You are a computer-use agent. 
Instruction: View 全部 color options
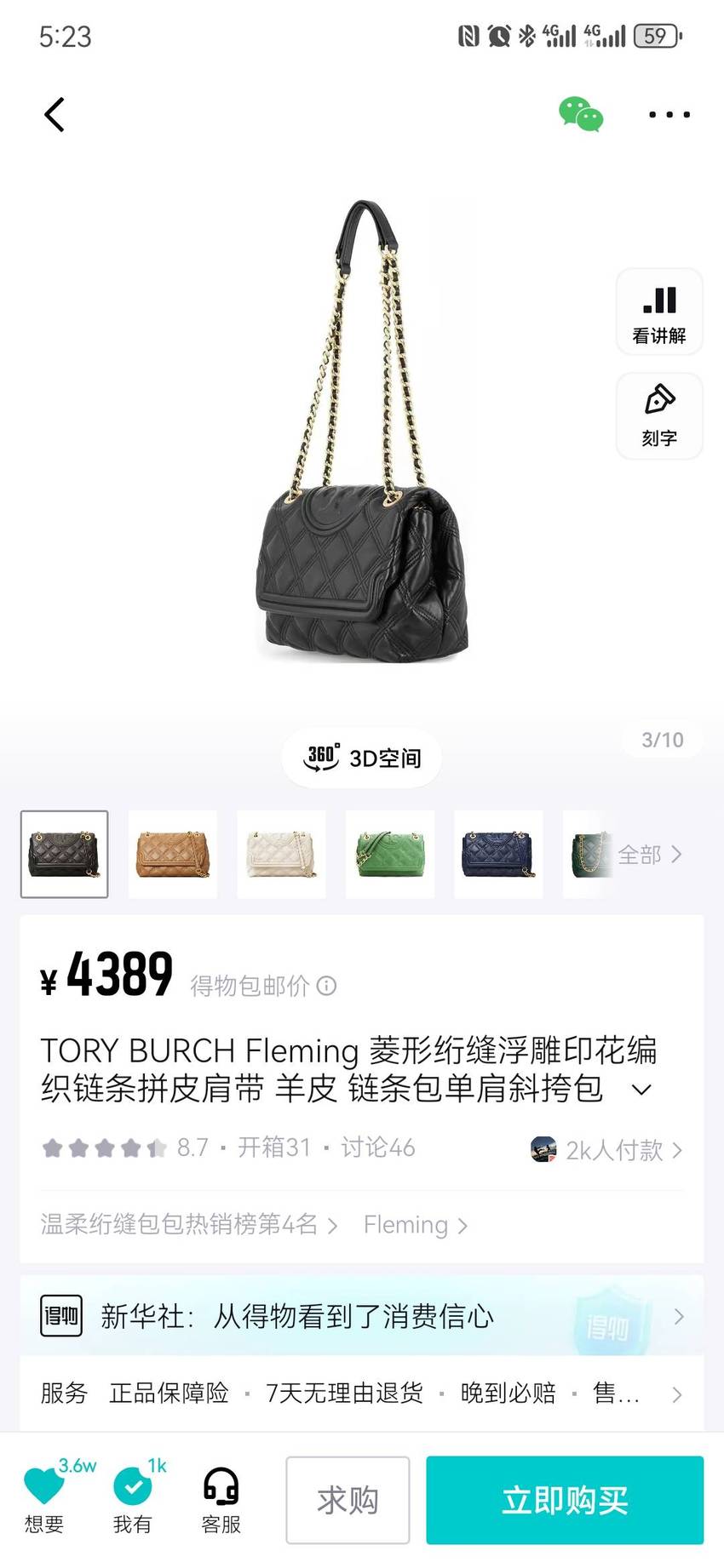[x=650, y=855]
